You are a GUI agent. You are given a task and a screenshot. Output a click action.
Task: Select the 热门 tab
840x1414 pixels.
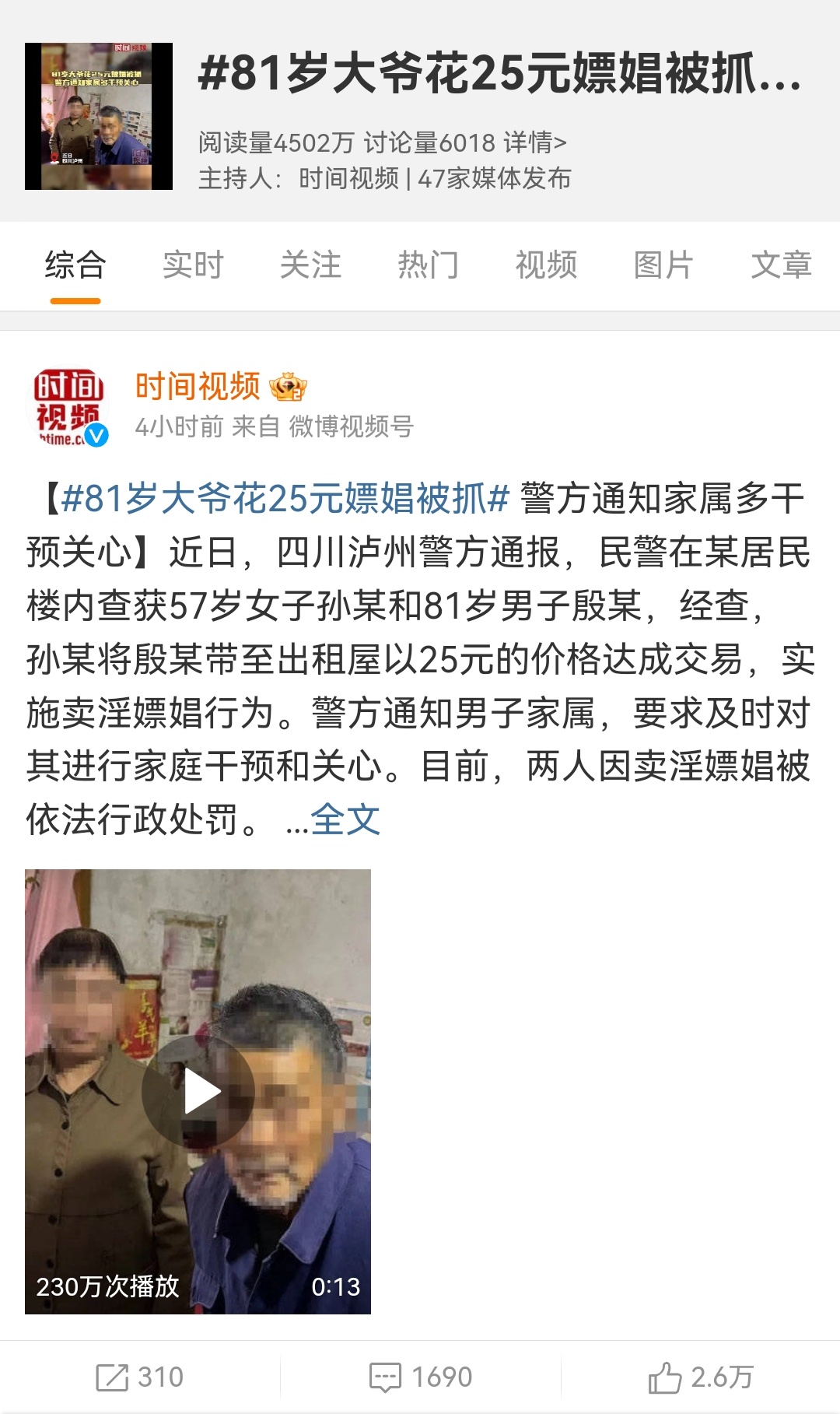[x=429, y=265]
